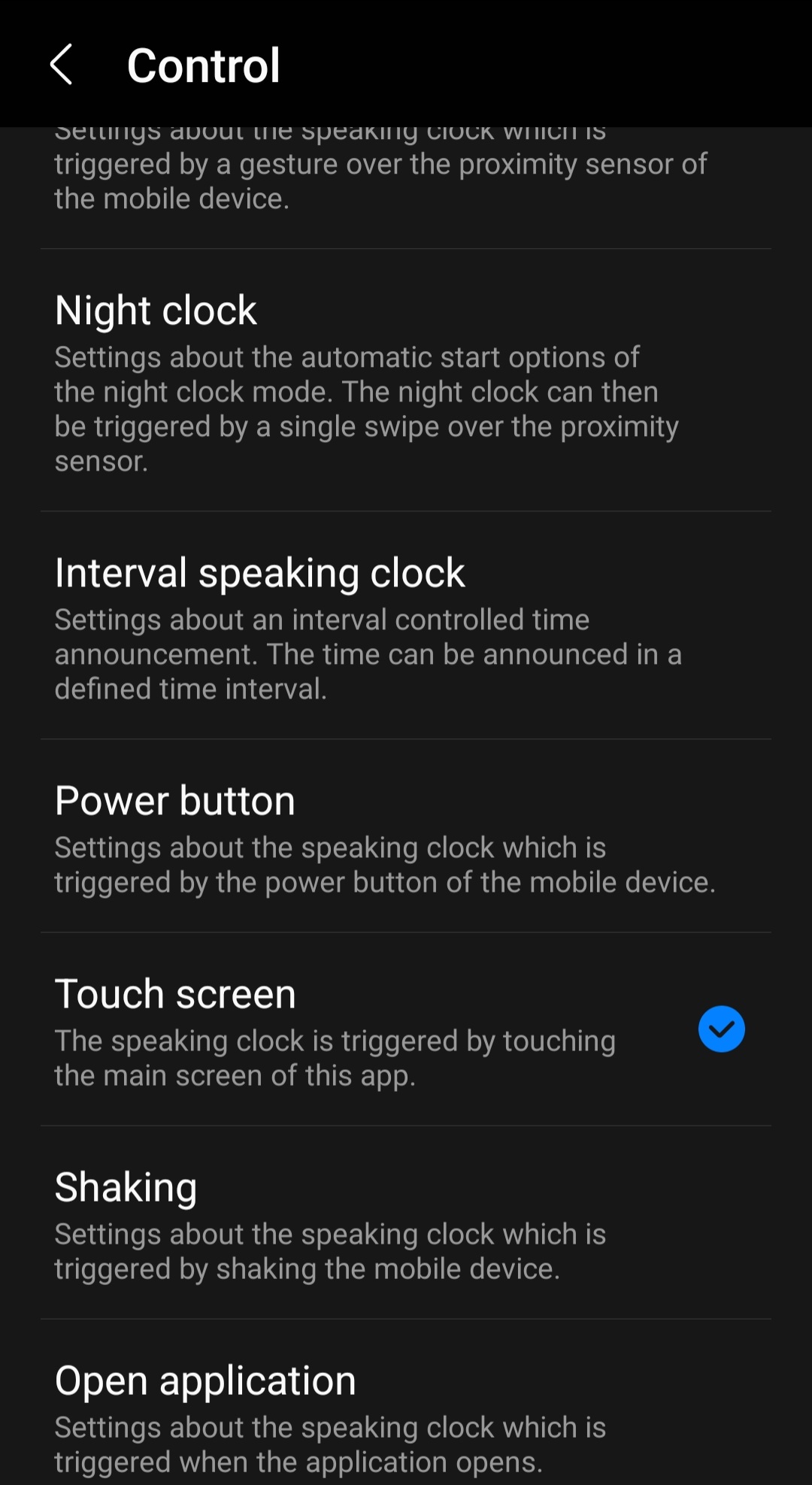Viewport: 812px width, 1485px height.
Task: Open Power button settings
Action: [x=406, y=836]
